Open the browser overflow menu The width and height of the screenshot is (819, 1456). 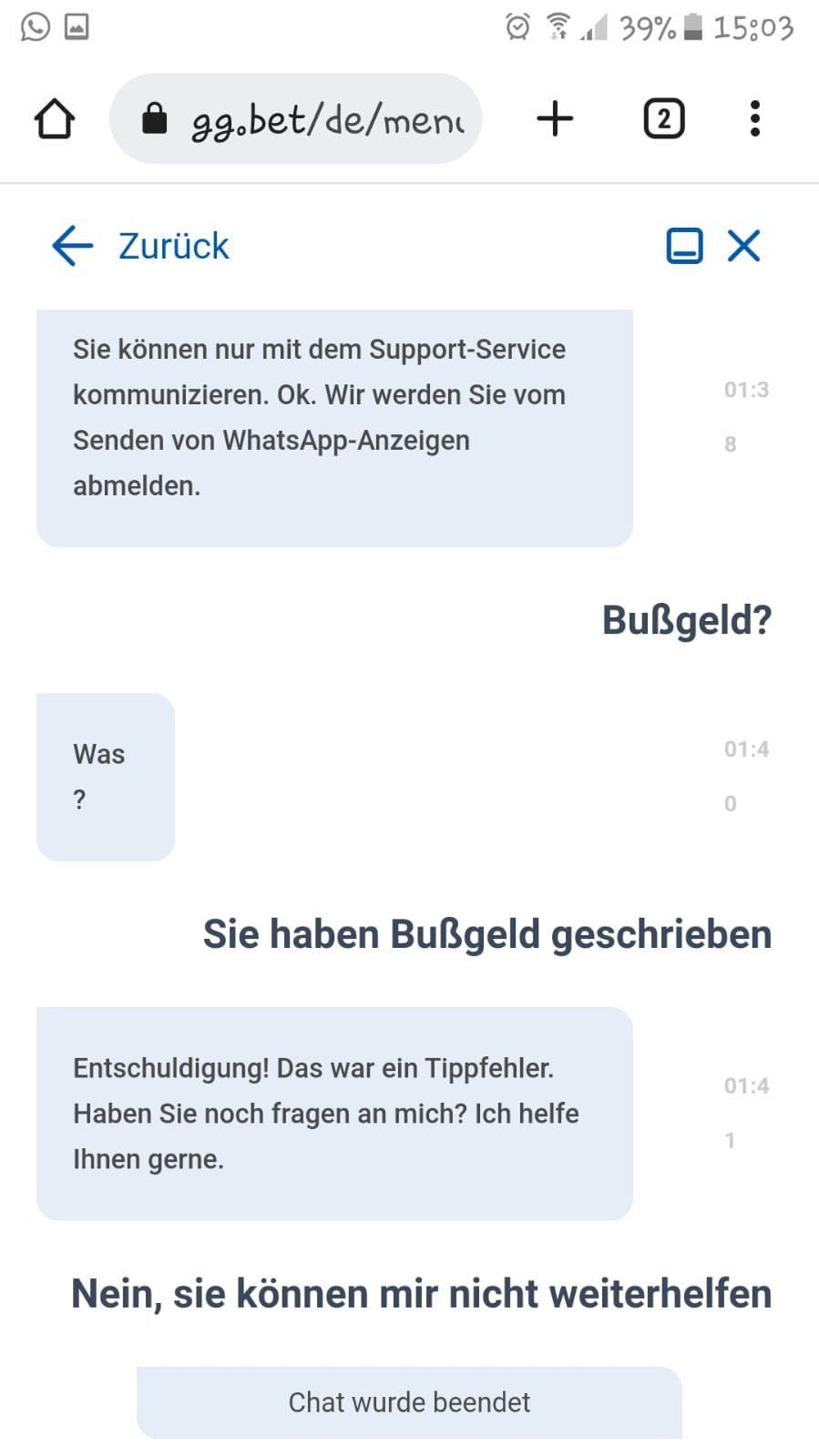tap(754, 119)
